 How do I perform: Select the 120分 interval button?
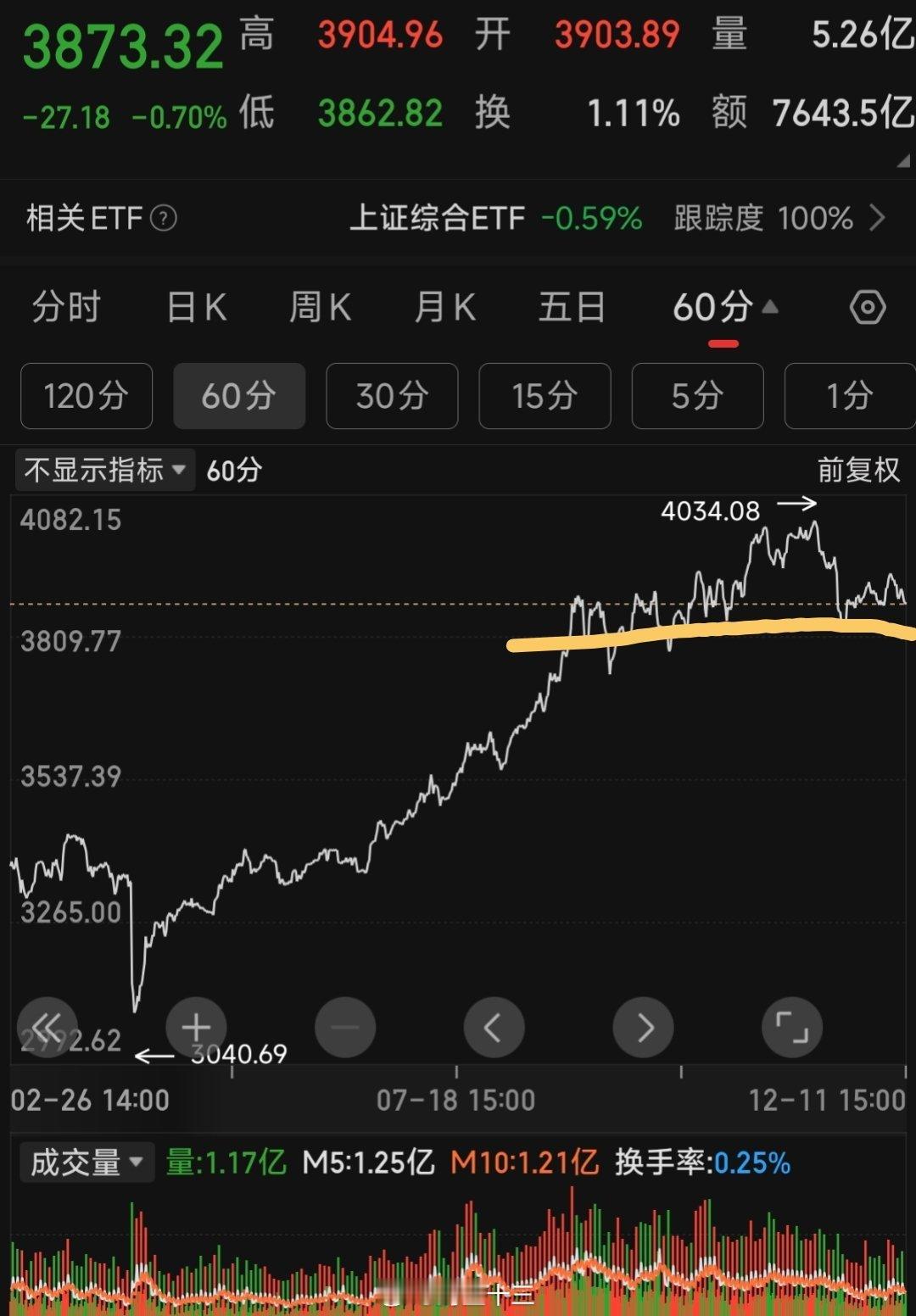[86, 396]
